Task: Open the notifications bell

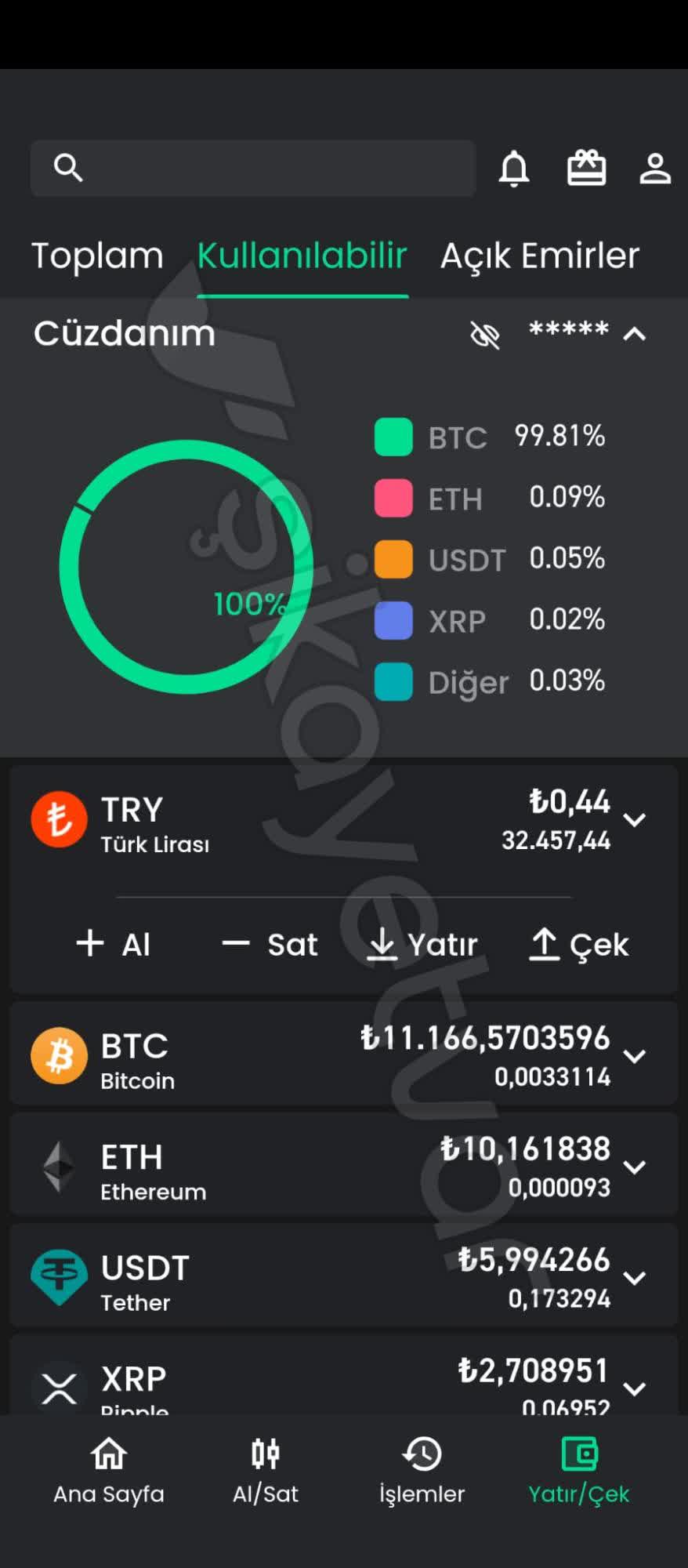Action: (514, 168)
